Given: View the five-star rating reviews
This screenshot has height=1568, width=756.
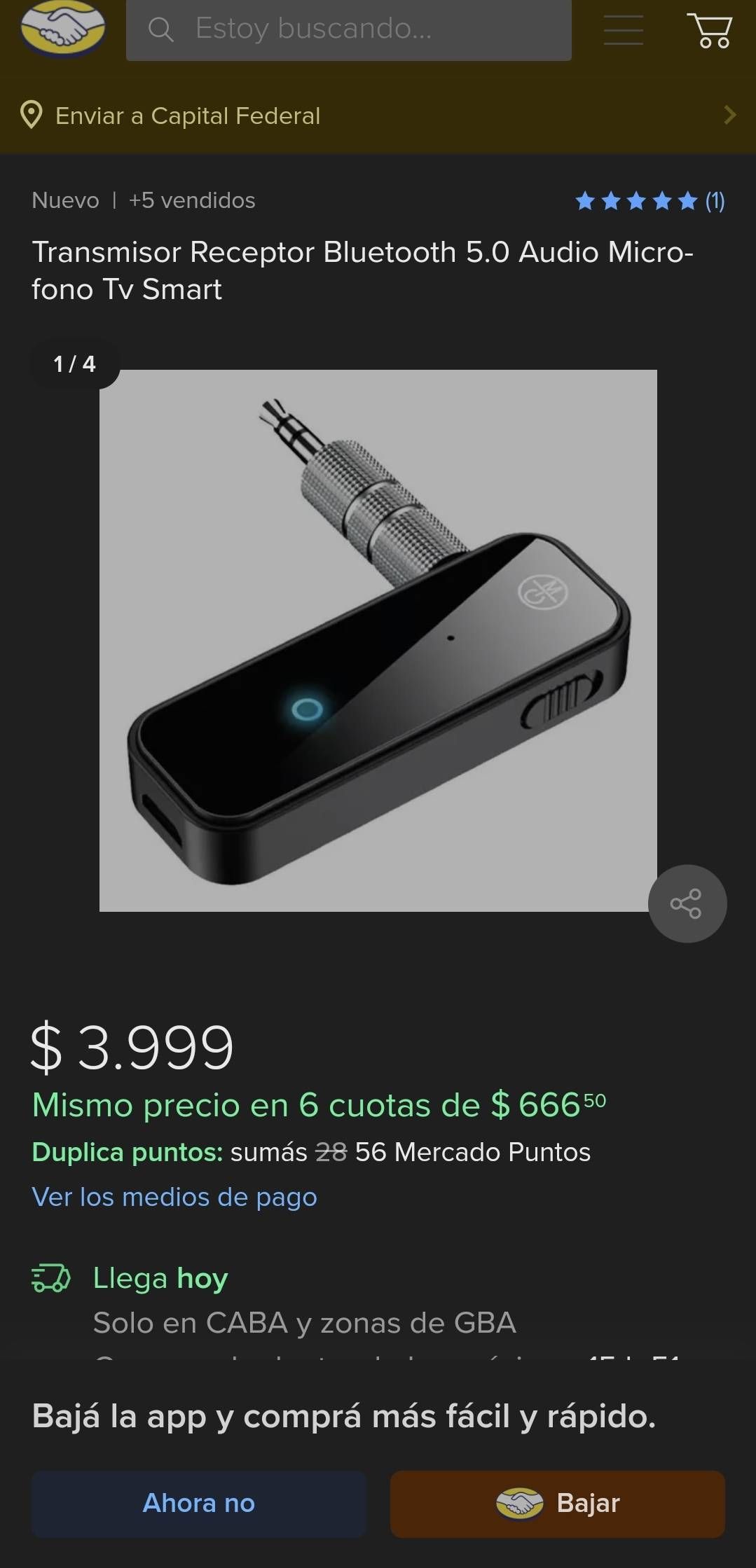Looking at the screenshot, I should 649,202.
